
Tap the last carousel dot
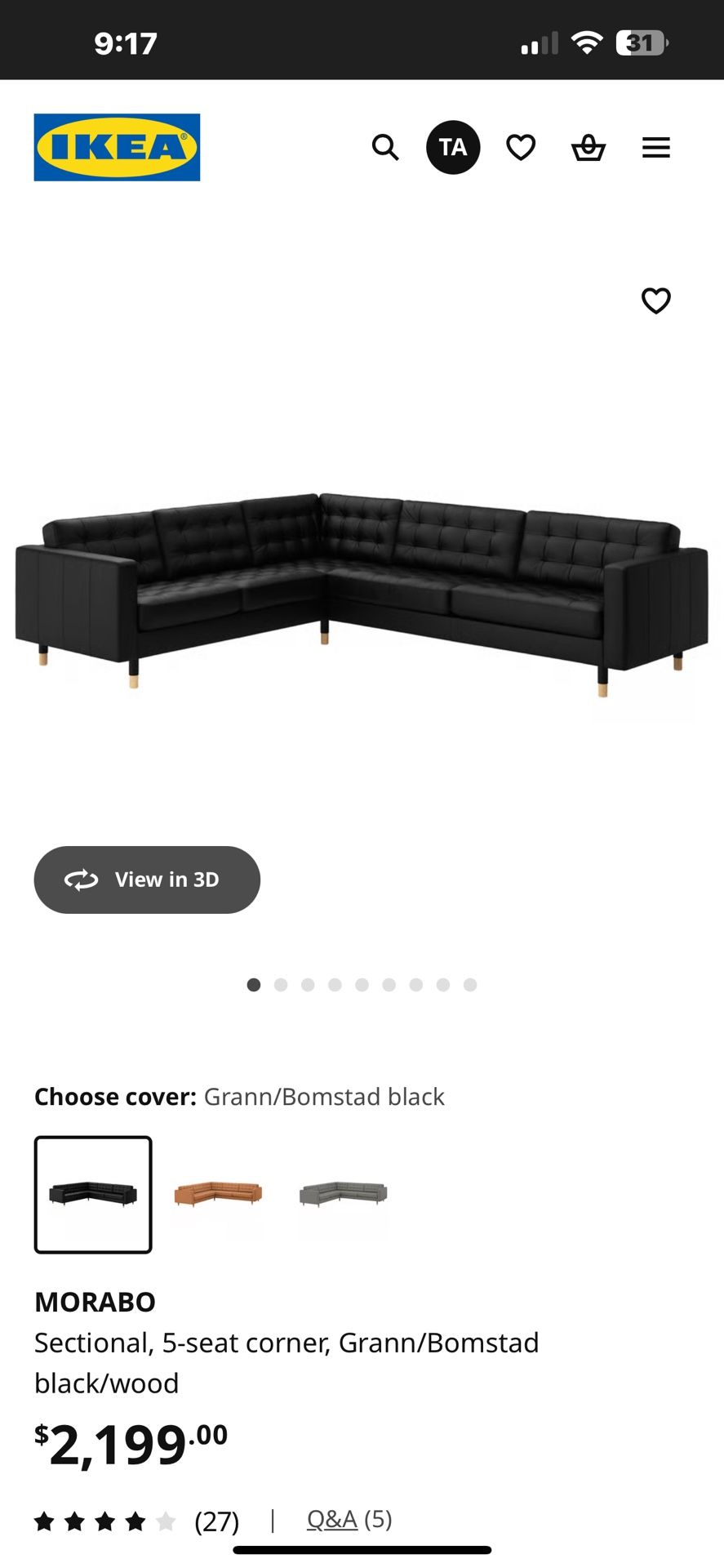pos(469,985)
